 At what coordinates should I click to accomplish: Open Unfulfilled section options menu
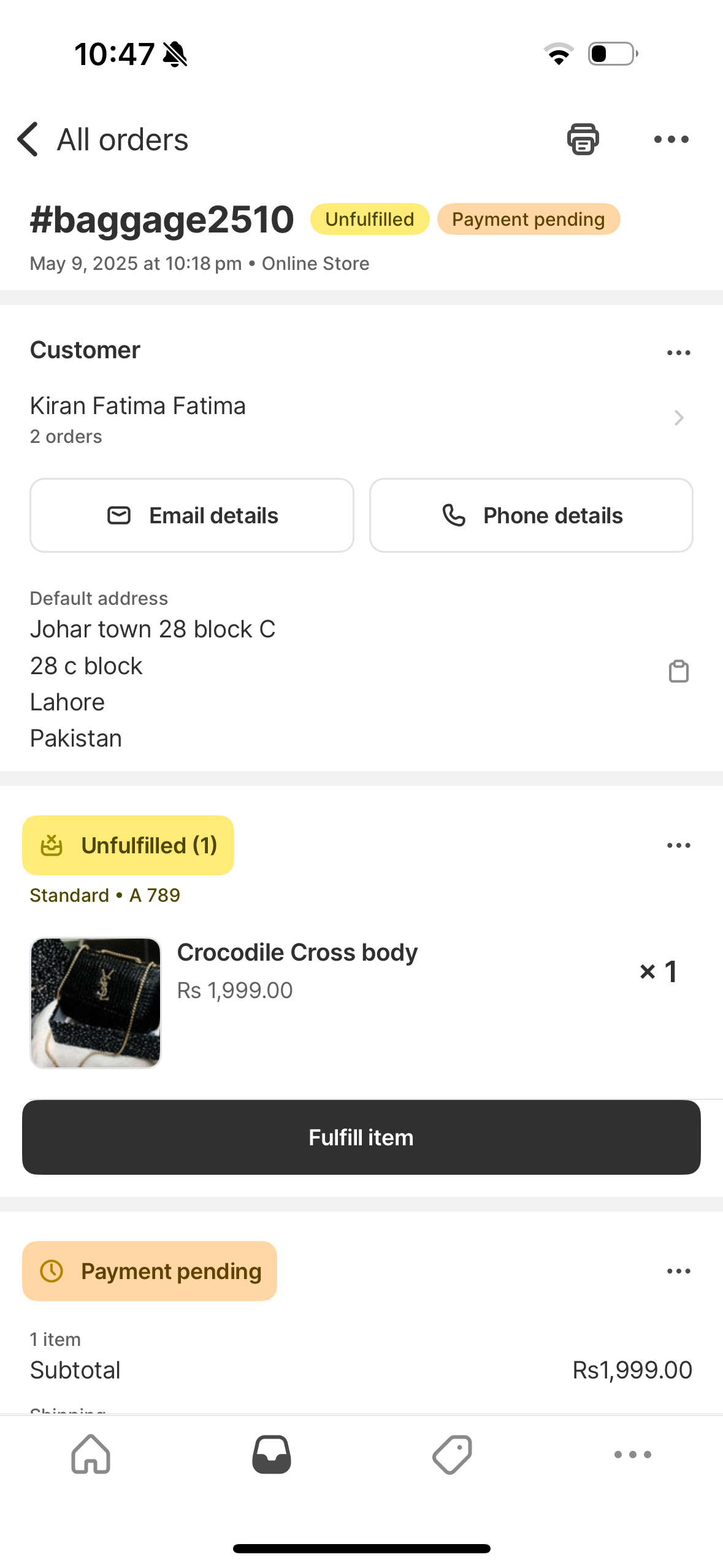pos(678,845)
